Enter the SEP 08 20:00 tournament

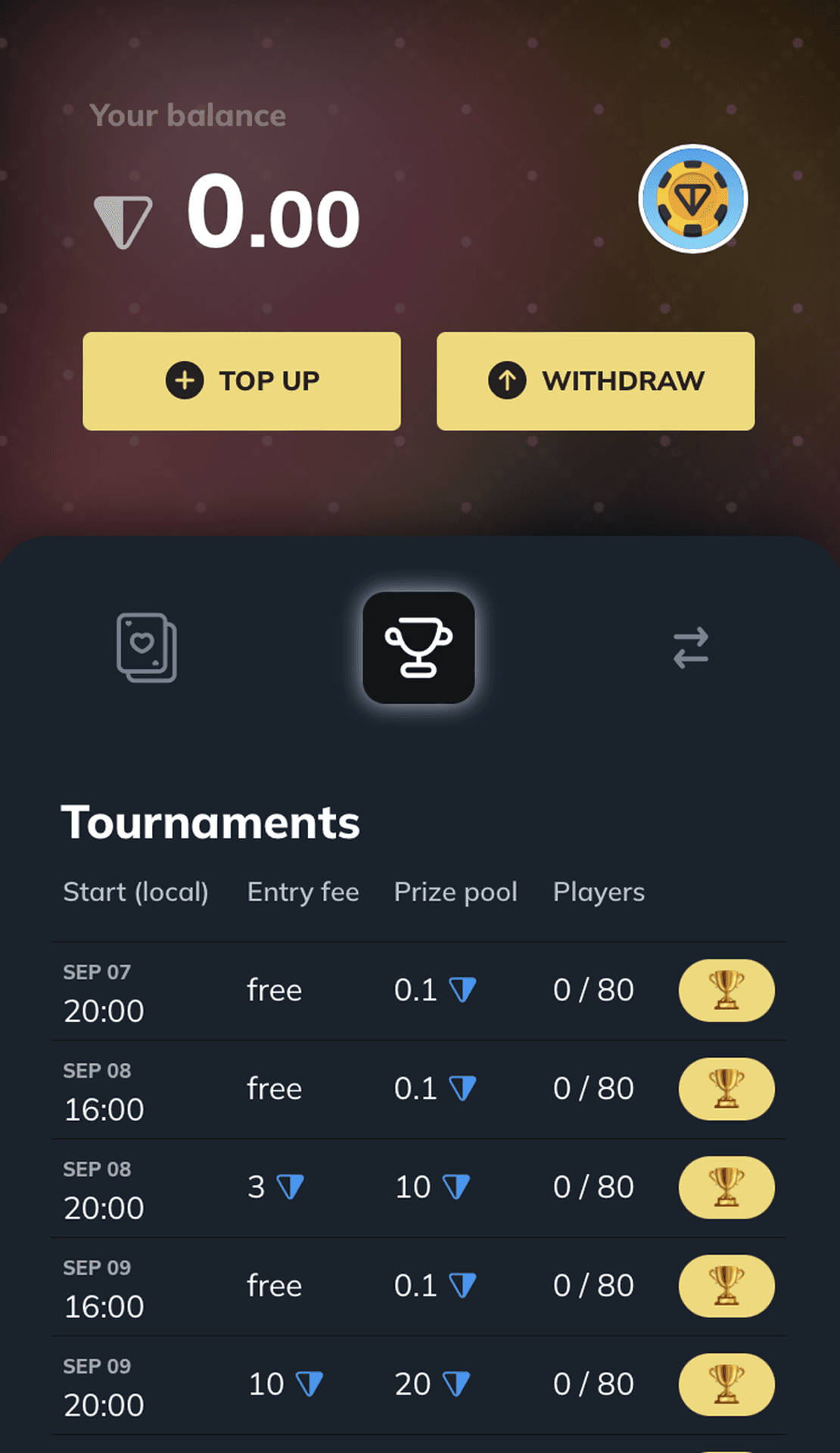(726, 1187)
